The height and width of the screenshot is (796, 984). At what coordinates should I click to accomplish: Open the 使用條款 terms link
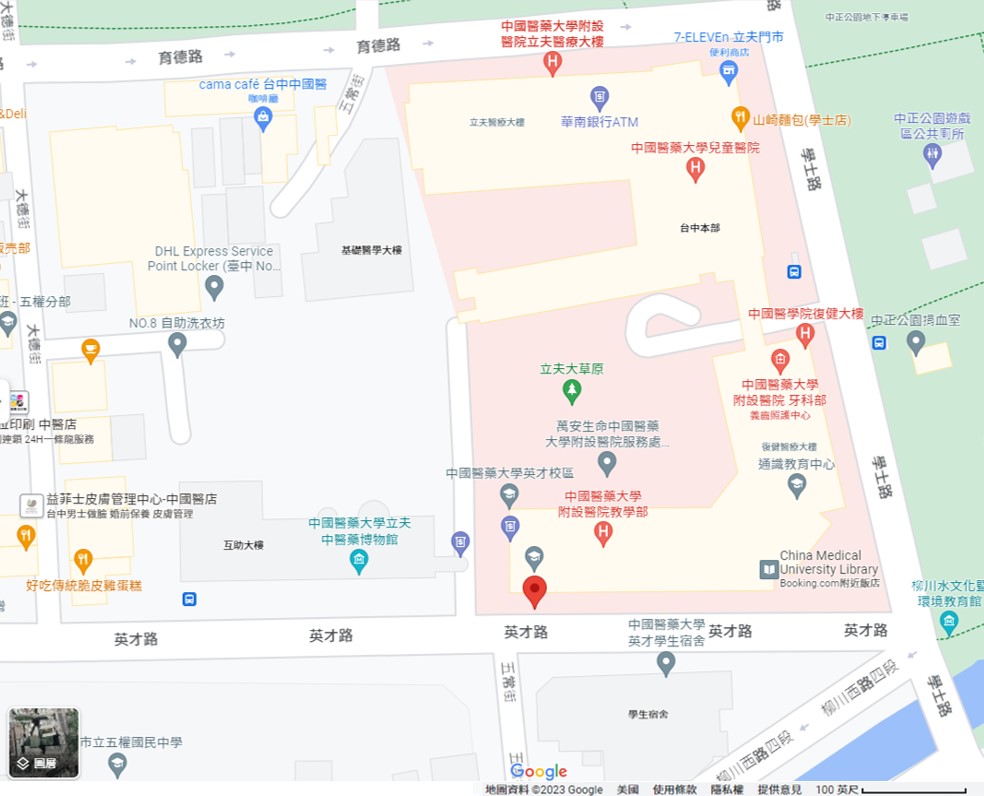pyautogui.click(x=675, y=789)
